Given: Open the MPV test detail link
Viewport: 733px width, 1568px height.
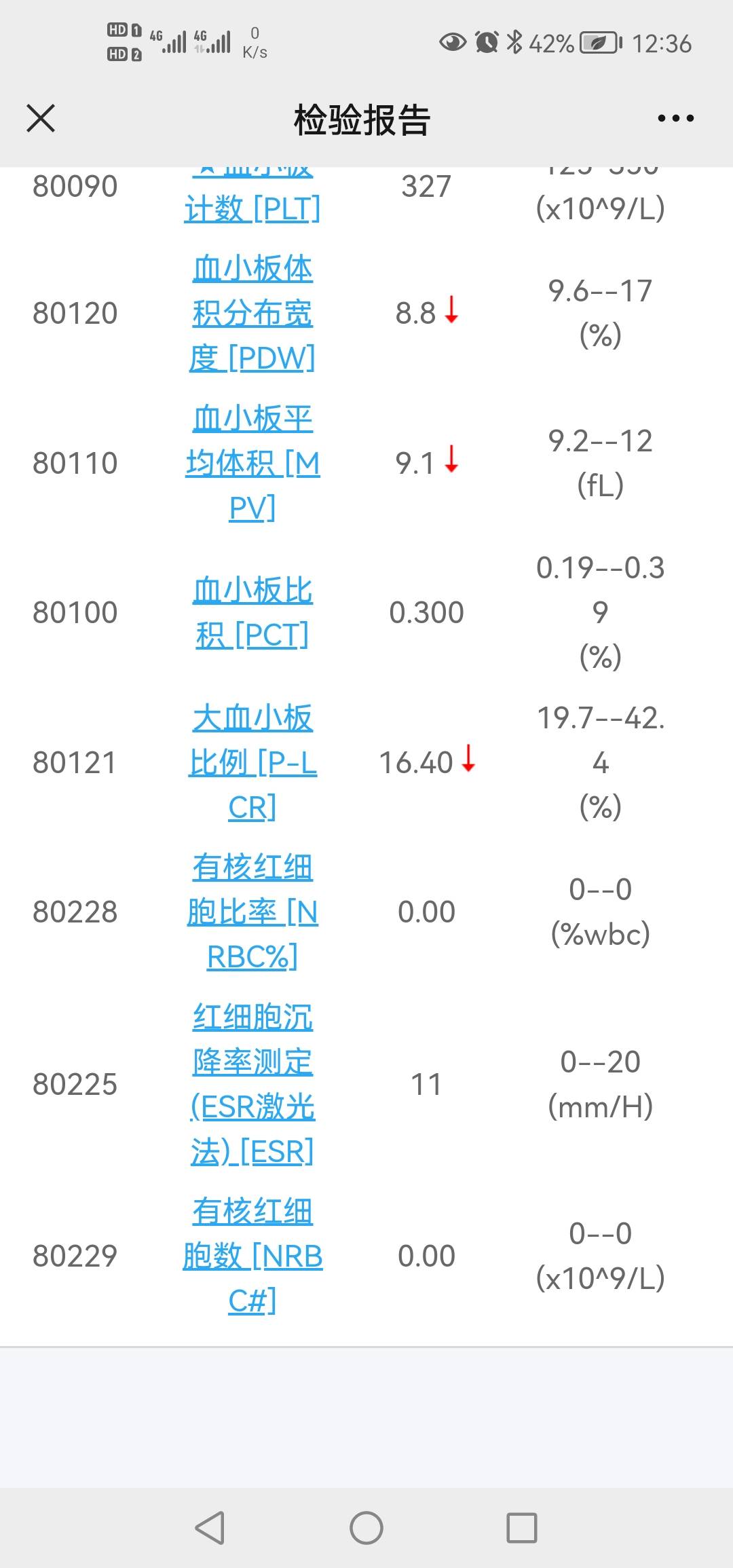Looking at the screenshot, I should pos(251,464).
